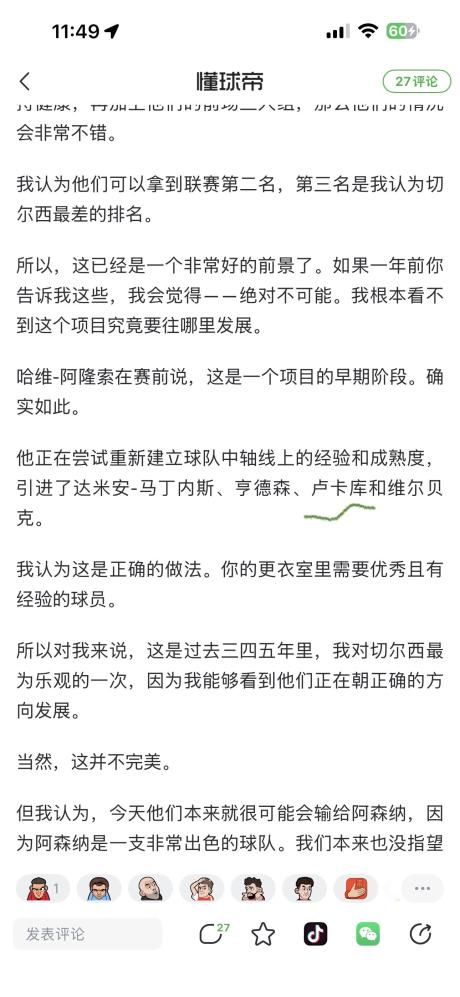Go back using the top-left arrow
Screen dimensions: 460x997
(25, 81)
